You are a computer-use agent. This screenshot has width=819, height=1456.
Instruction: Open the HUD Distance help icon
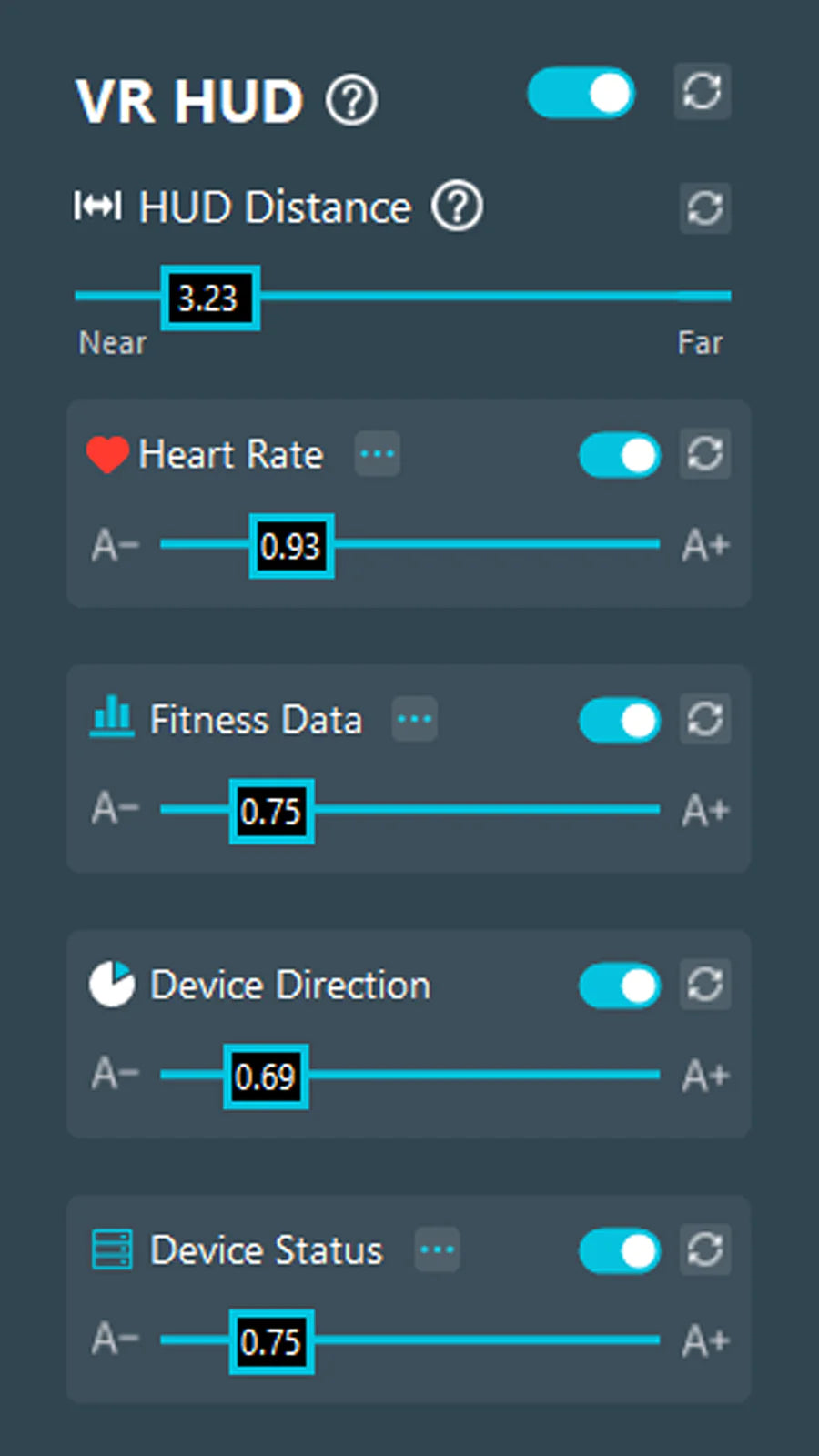457,207
